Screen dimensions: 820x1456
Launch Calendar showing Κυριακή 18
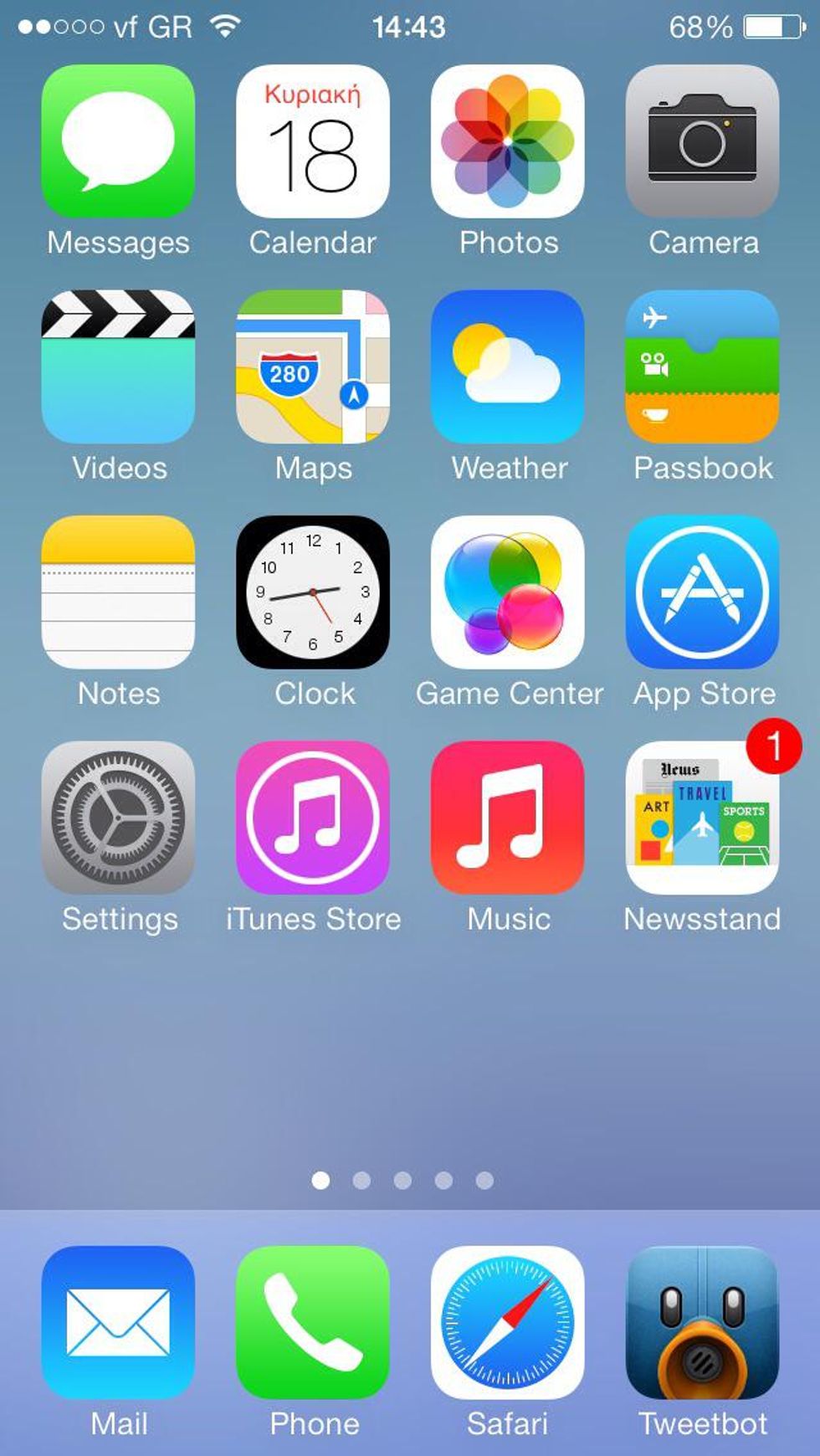[x=313, y=141]
